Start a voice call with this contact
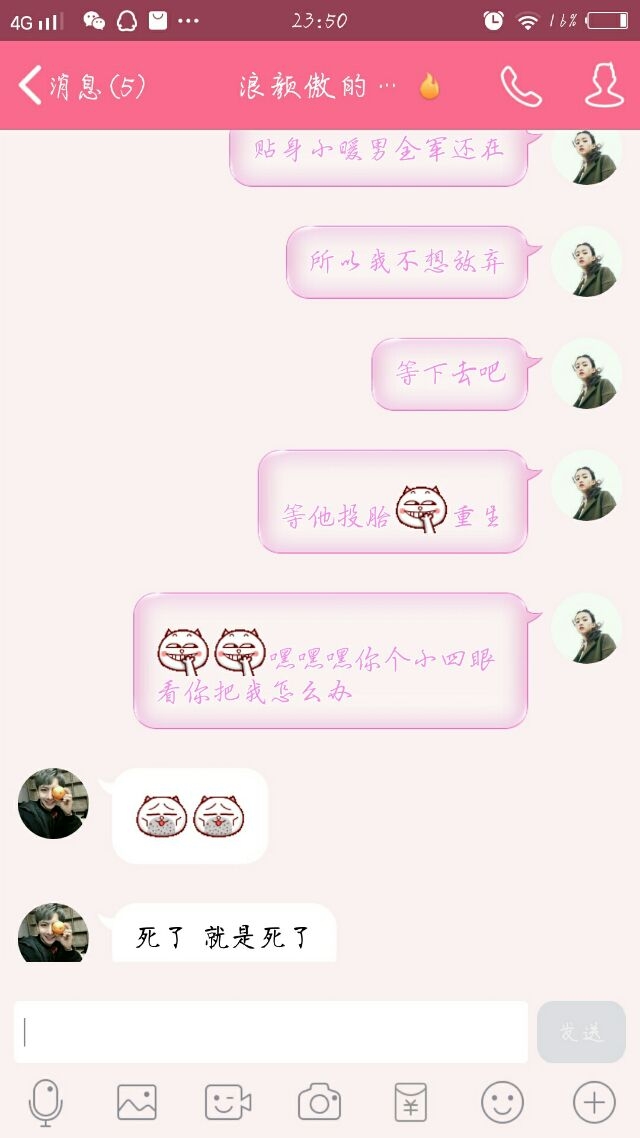640x1138 pixels. (521, 86)
